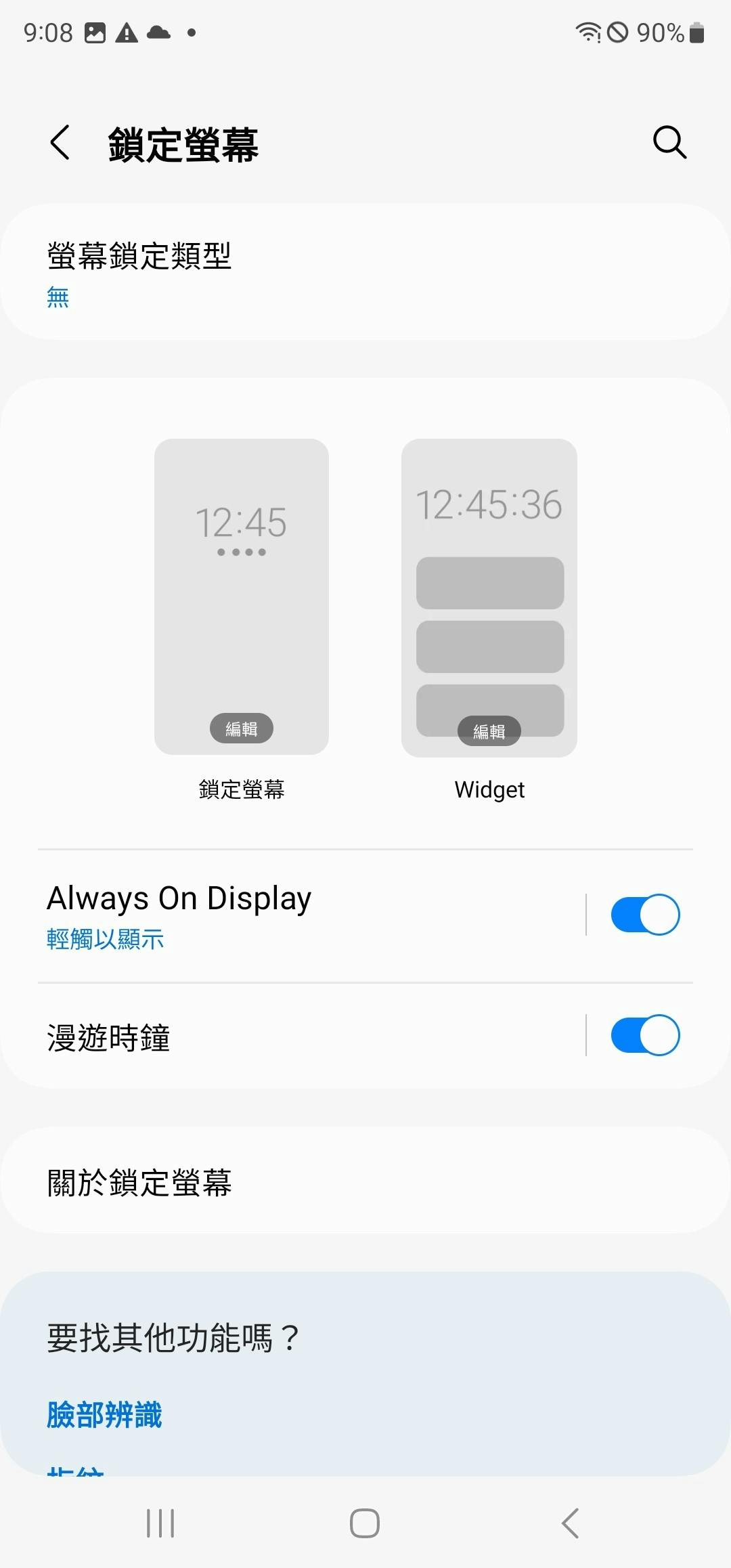Disable the 漫遊時鐘 switch
The width and height of the screenshot is (731, 1568).
(645, 1035)
